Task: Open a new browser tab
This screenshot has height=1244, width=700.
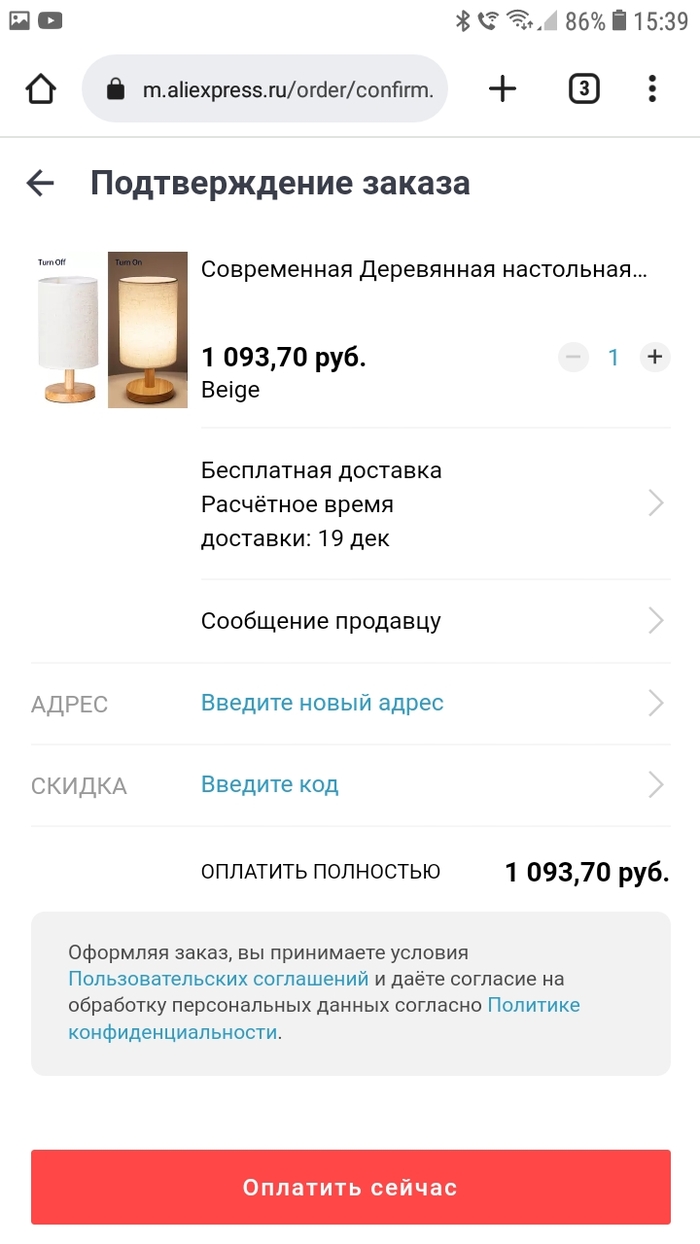Action: click(502, 89)
